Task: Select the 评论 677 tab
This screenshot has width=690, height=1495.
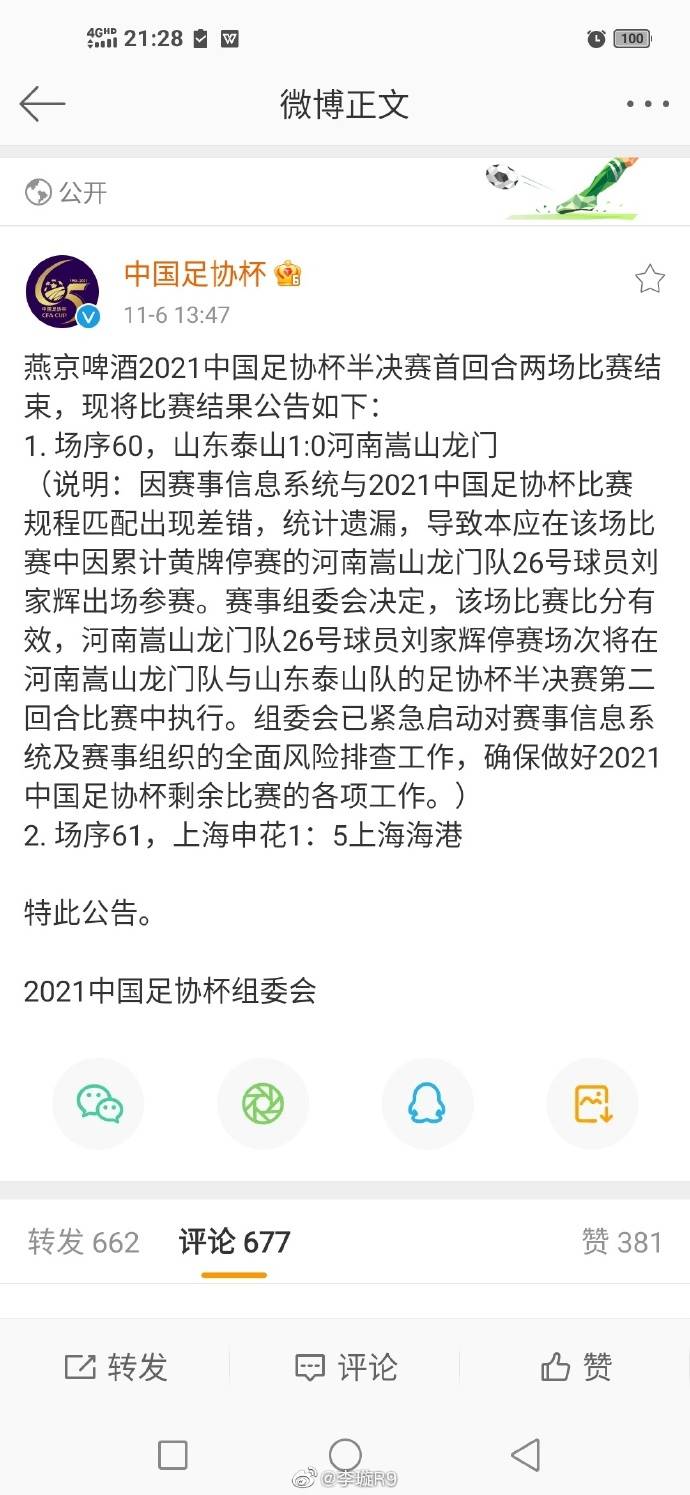Action: click(234, 1242)
